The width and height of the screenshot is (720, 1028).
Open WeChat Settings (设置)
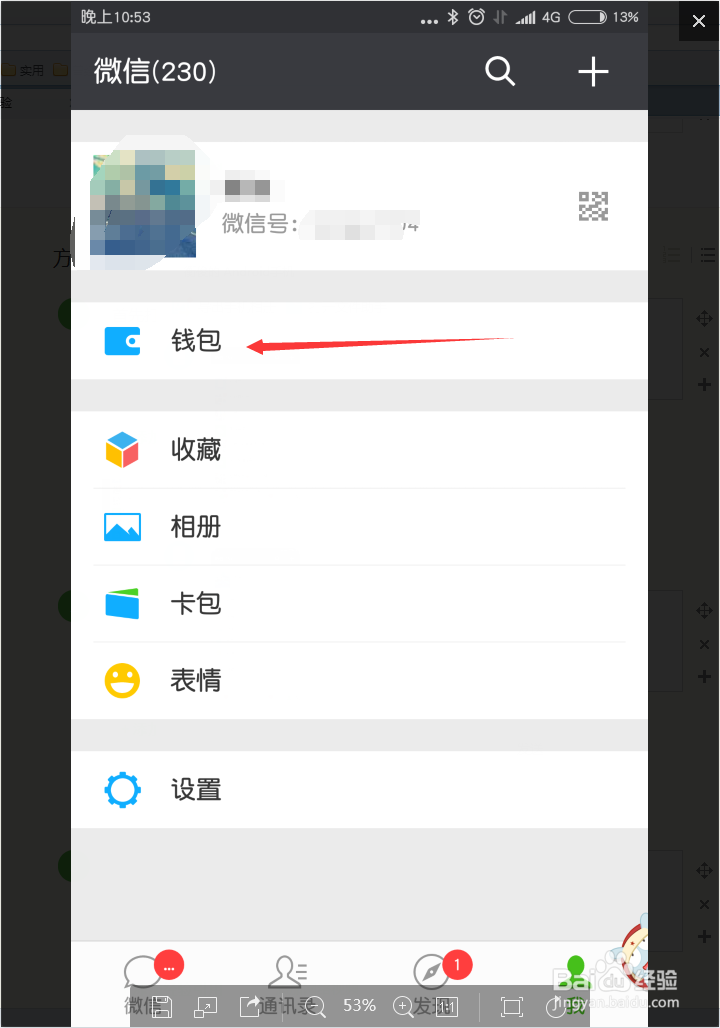tap(196, 789)
